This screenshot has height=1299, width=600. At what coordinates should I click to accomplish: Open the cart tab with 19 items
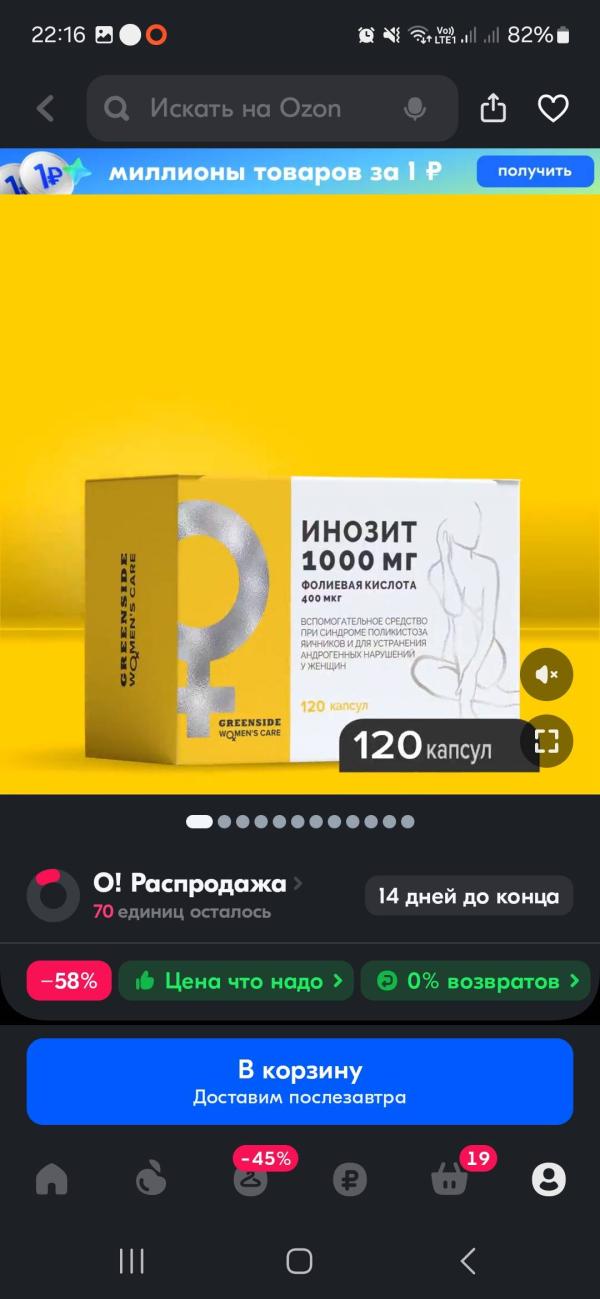[449, 1180]
